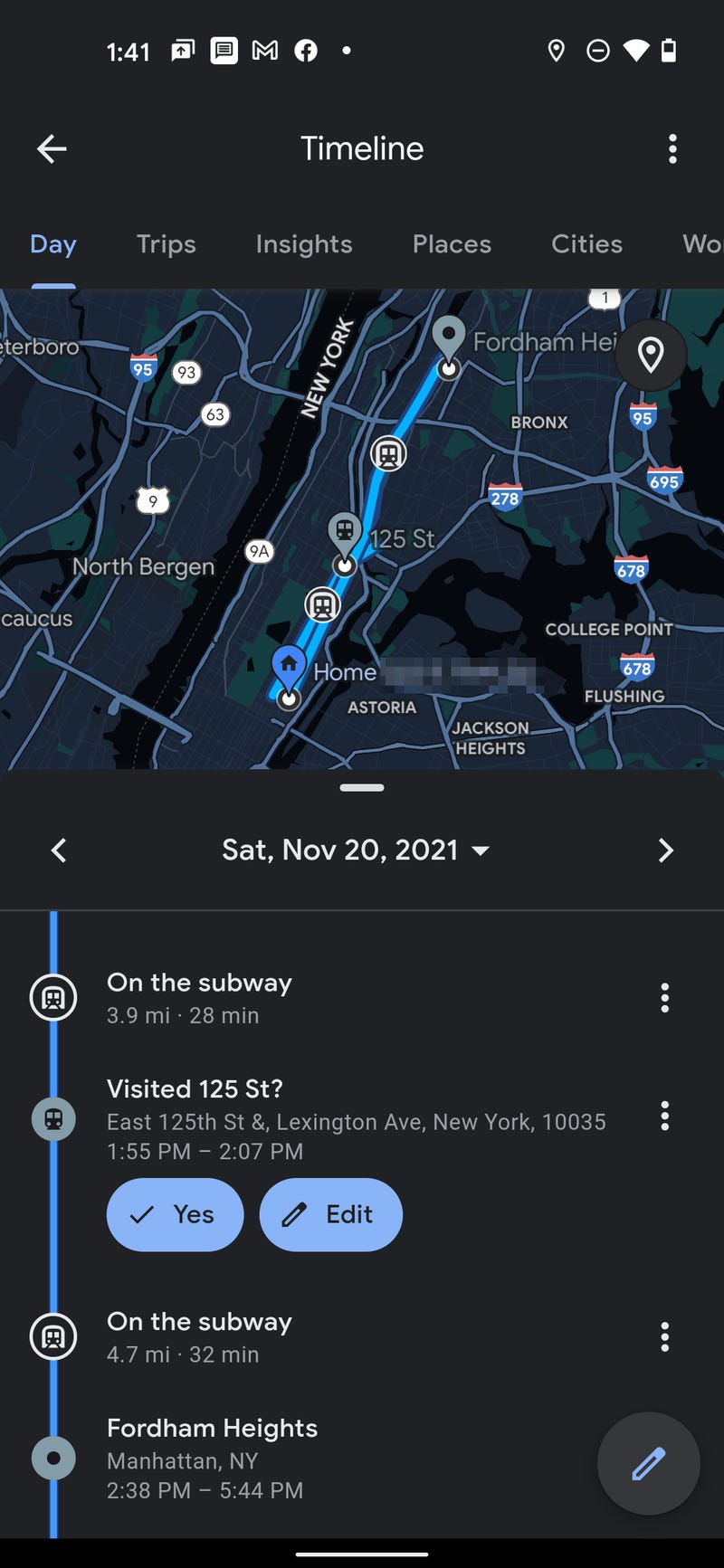The width and height of the screenshot is (724, 1568).
Task: Go to the next day
Action: [665, 851]
